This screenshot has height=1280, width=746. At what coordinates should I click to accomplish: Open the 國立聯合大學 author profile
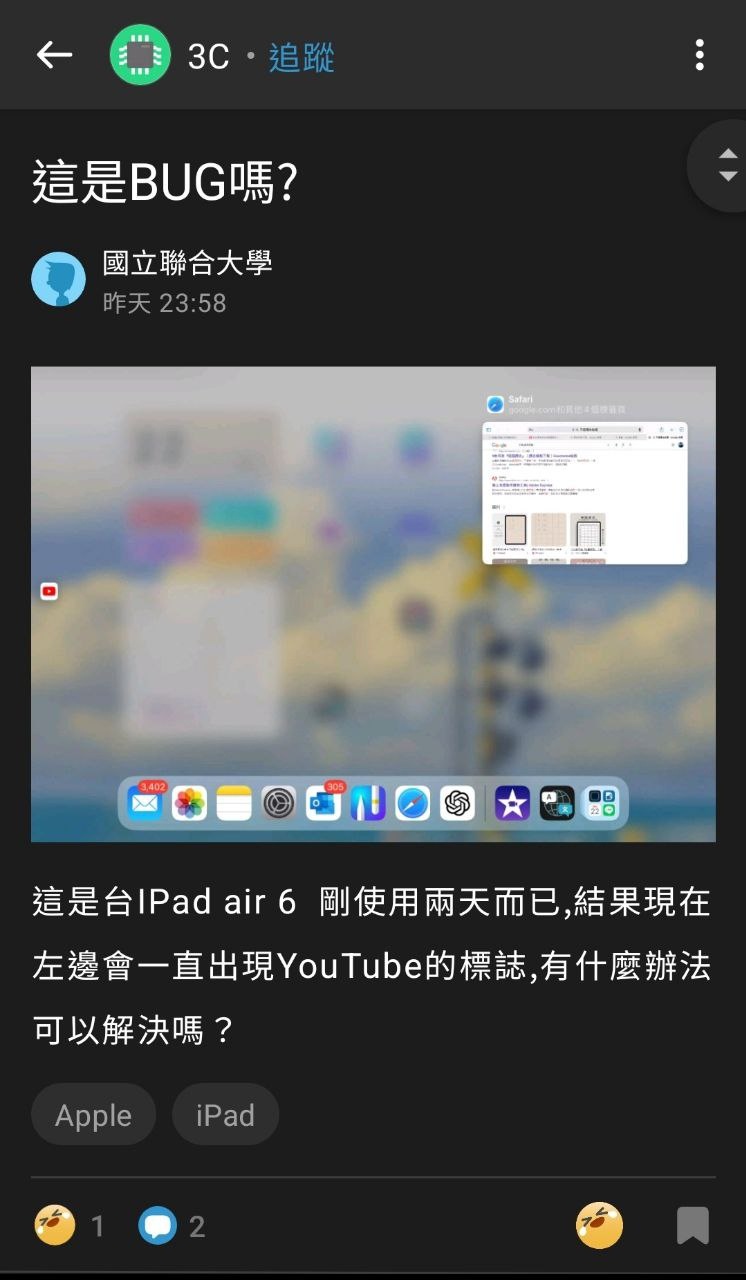[186, 264]
